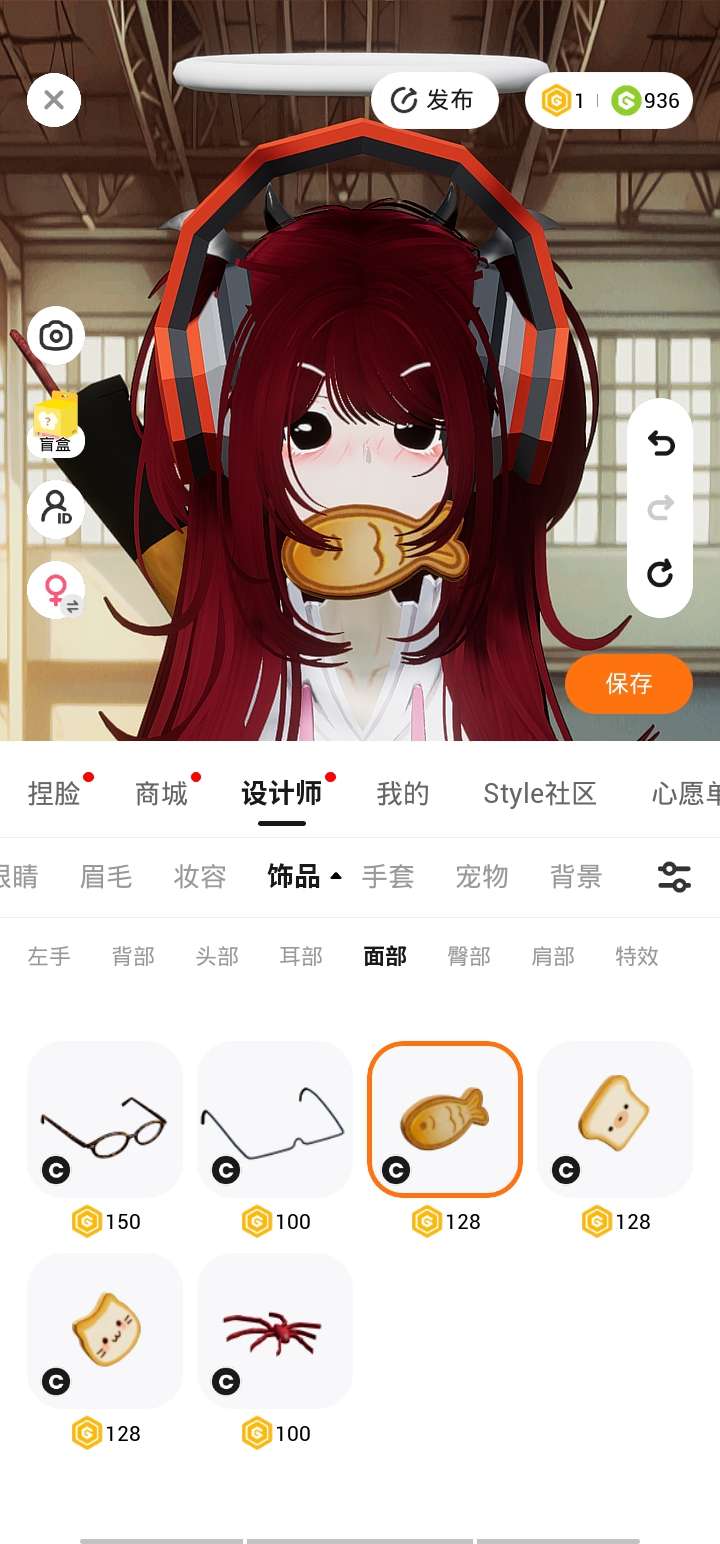Select the 手套 category
This screenshot has height=1544, width=720.
point(388,877)
